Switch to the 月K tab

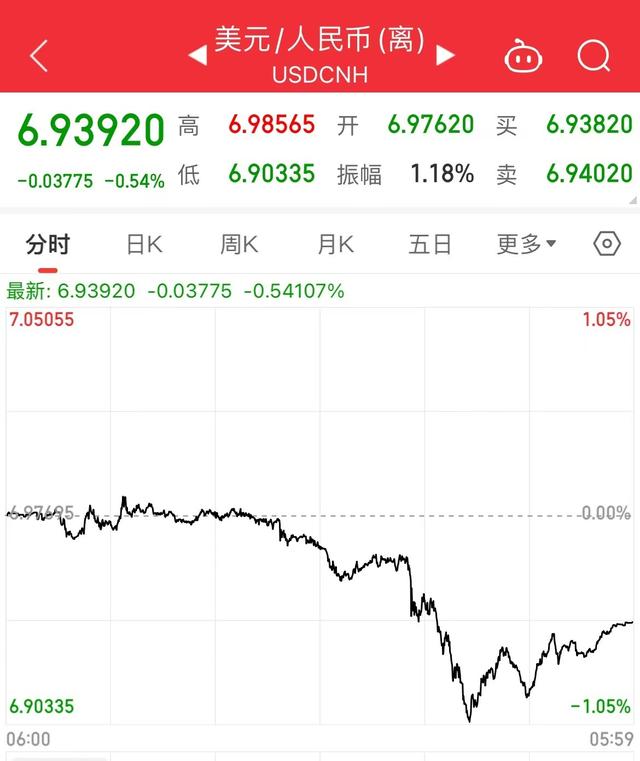pos(335,243)
